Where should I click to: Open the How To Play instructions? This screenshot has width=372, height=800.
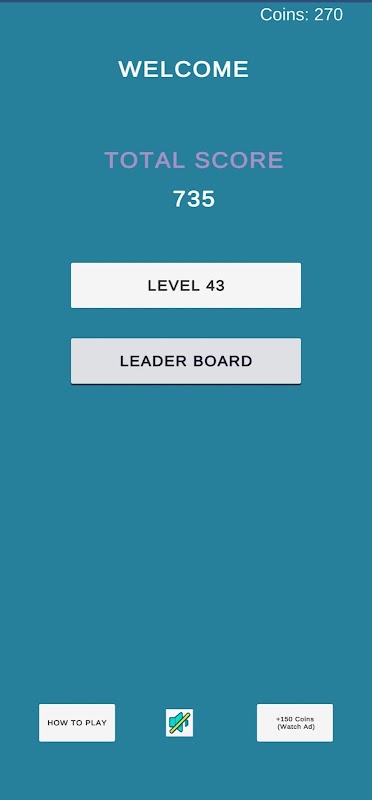77,722
